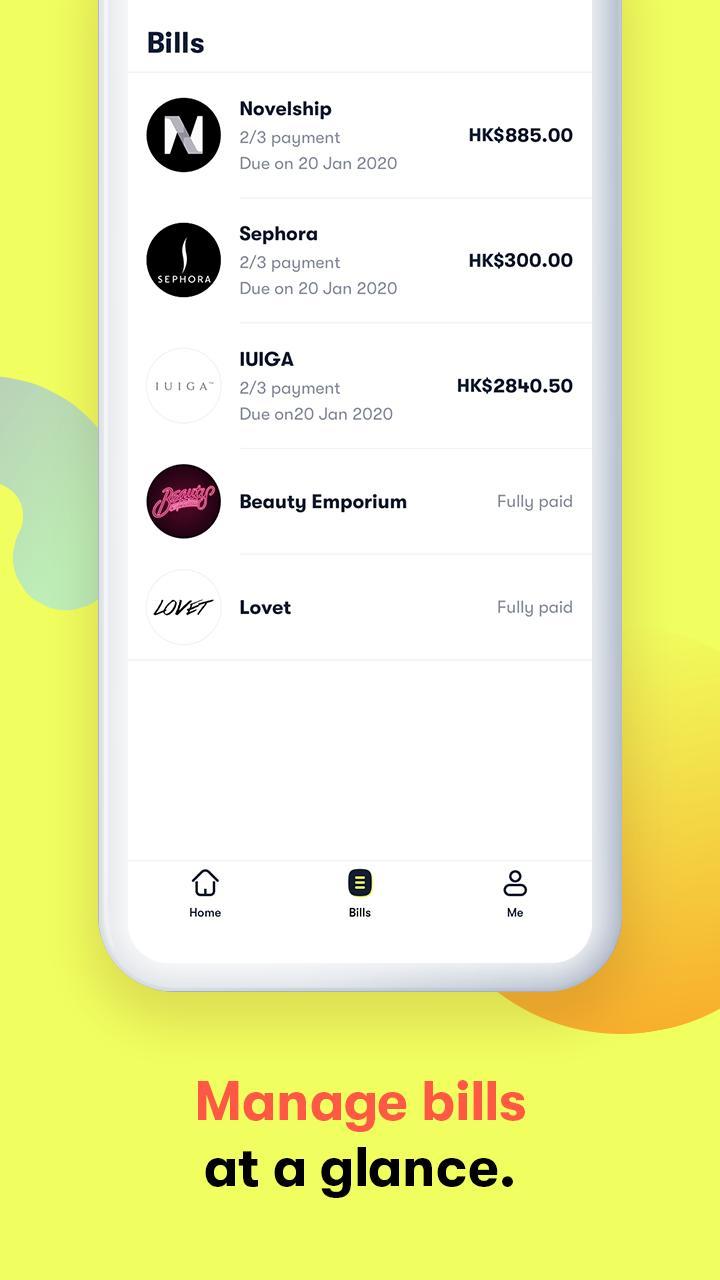Switch to the Me tab

(514, 892)
